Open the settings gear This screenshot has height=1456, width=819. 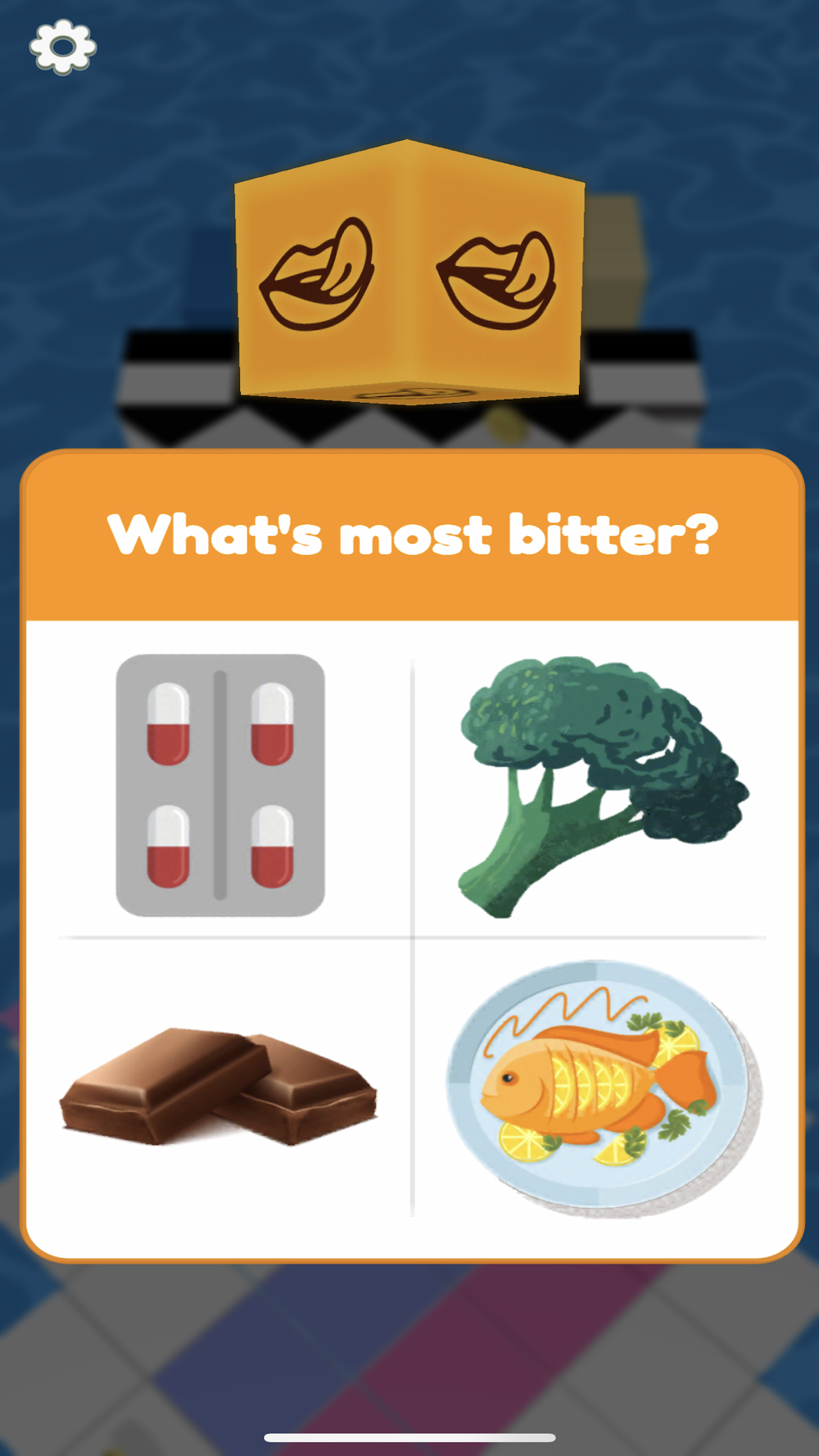[x=63, y=47]
